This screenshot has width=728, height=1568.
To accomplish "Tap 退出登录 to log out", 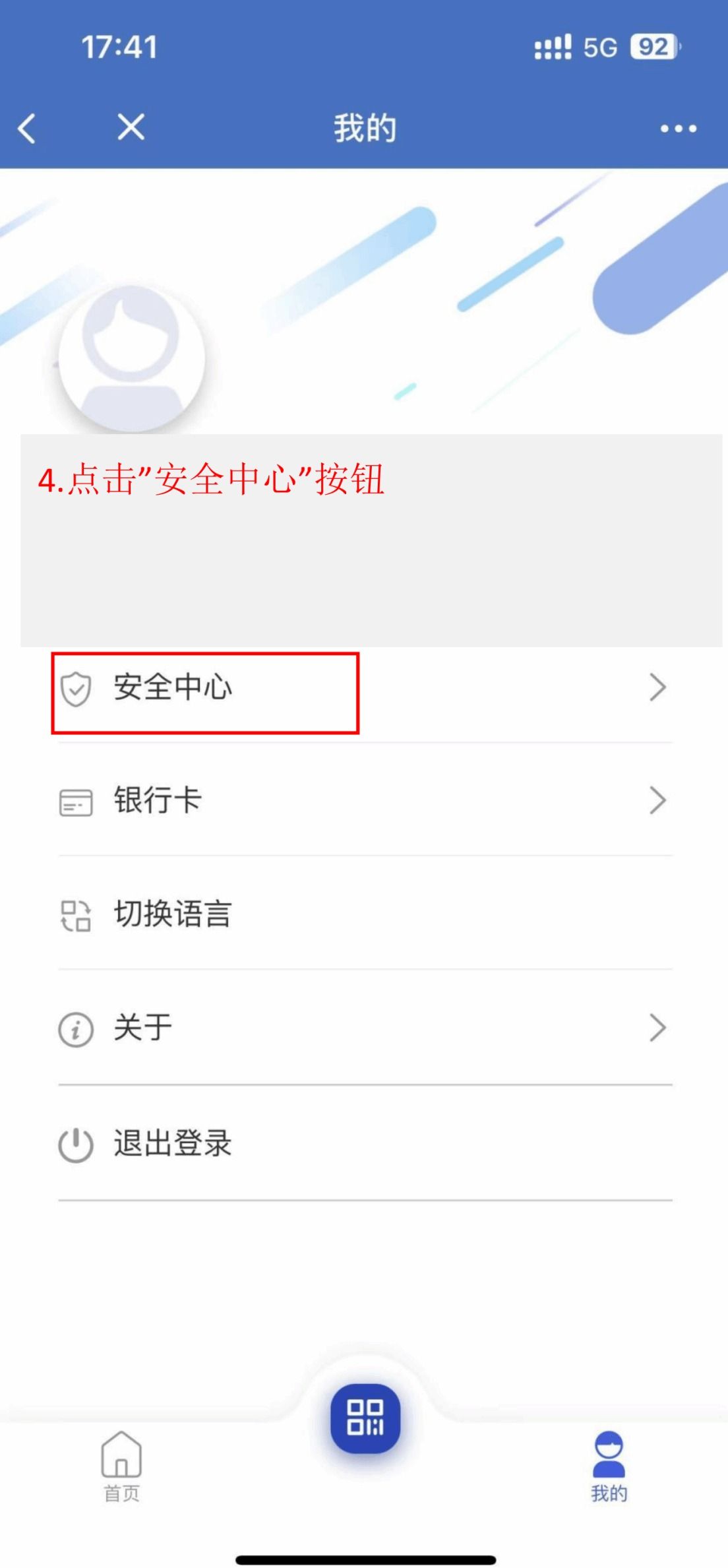I will coord(365,1143).
